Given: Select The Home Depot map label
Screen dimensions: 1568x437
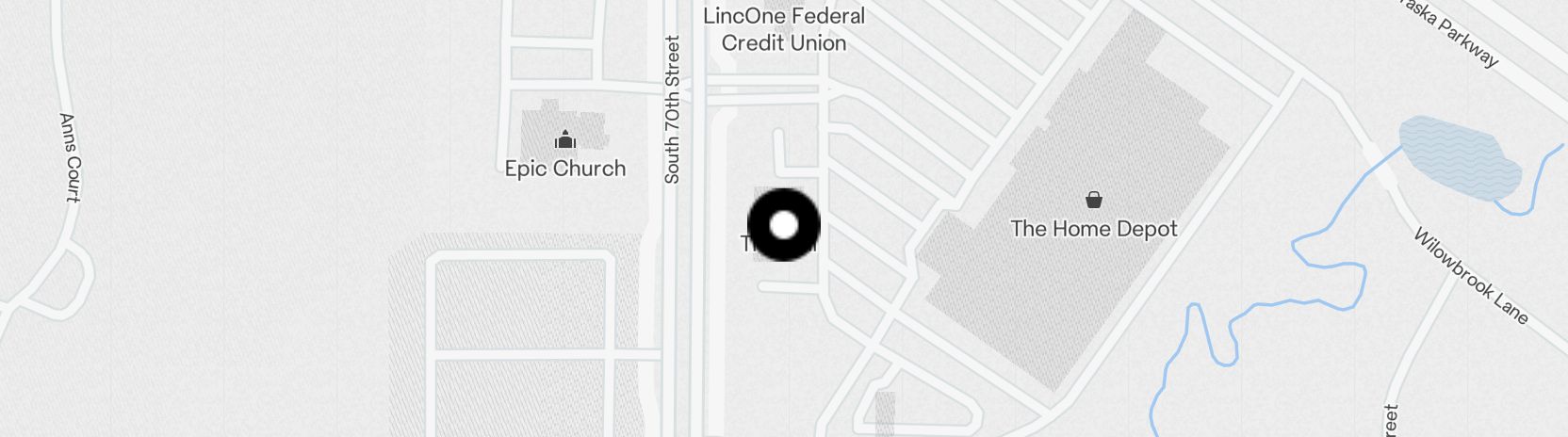Looking at the screenshot, I should coord(1093,228).
